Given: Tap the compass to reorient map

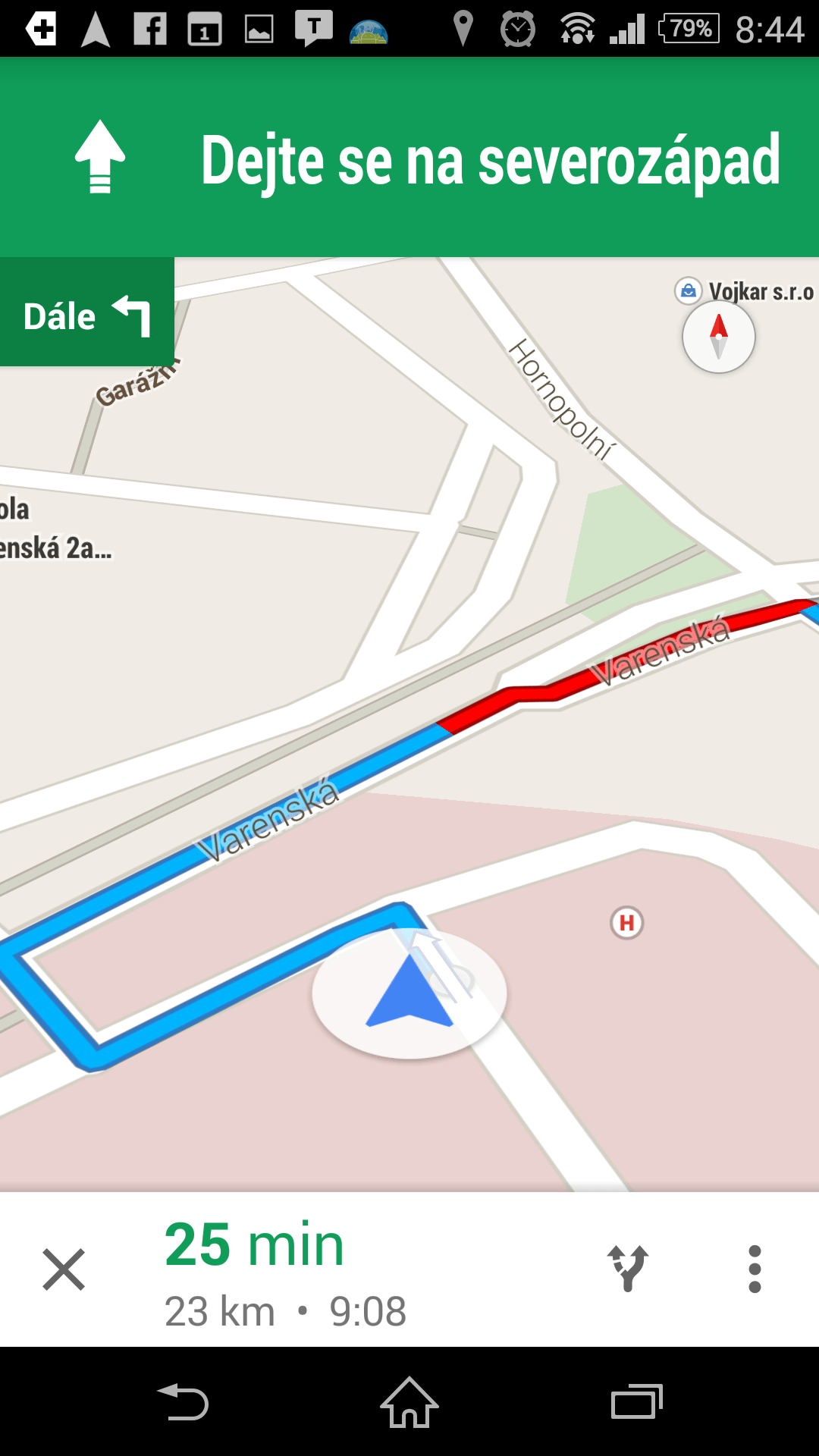Looking at the screenshot, I should tap(718, 337).
